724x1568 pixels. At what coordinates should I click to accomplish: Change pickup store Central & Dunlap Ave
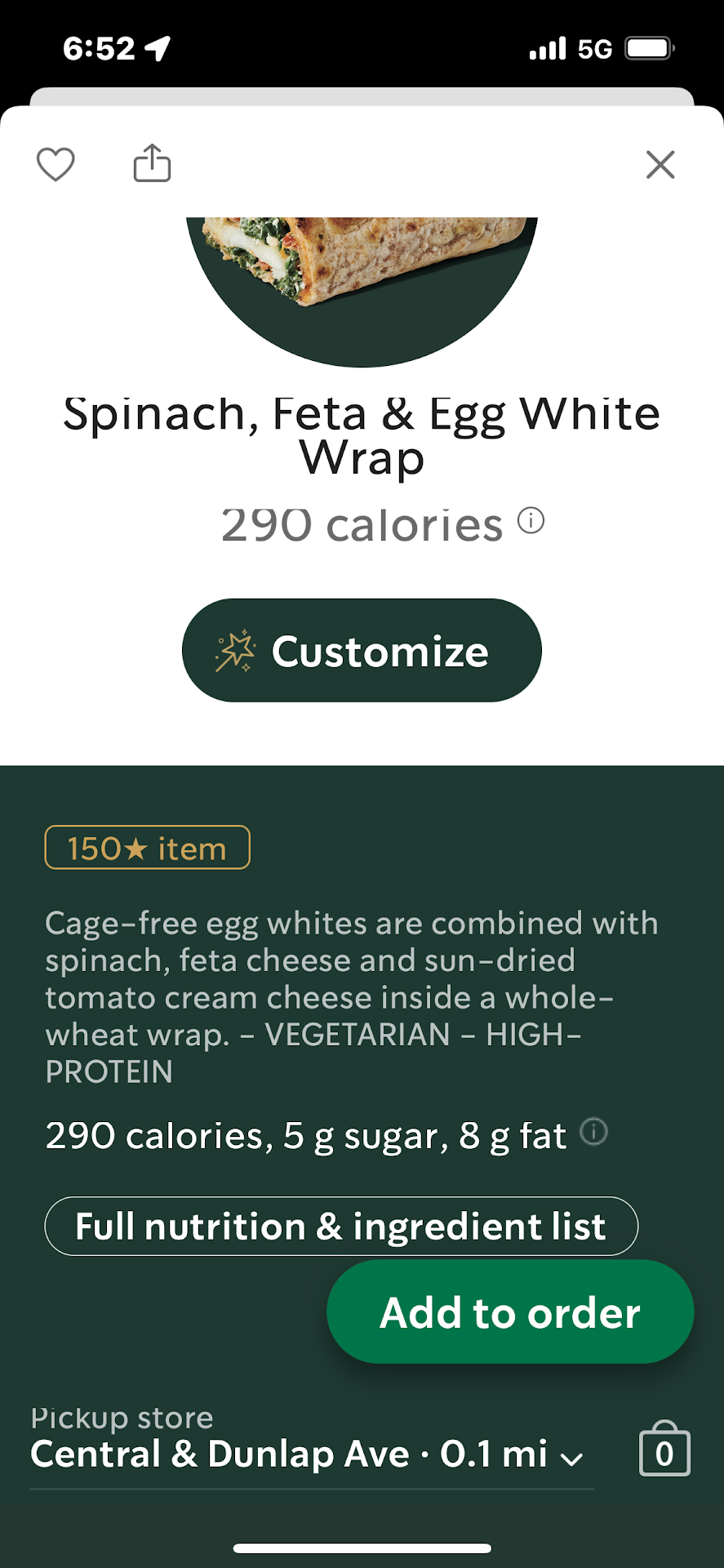pyautogui.click(x=308, y=1454)
